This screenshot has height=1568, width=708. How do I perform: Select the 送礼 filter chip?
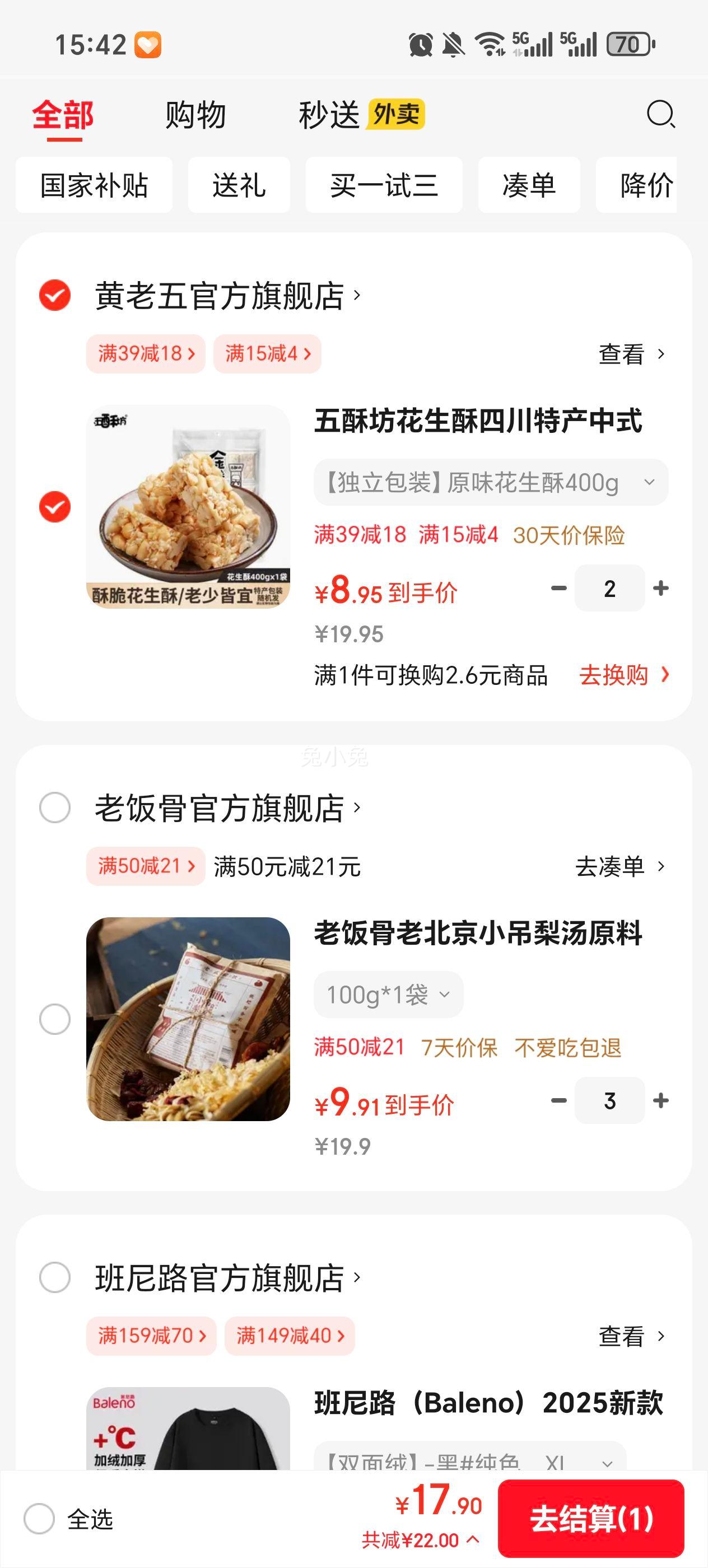[239, 185]
